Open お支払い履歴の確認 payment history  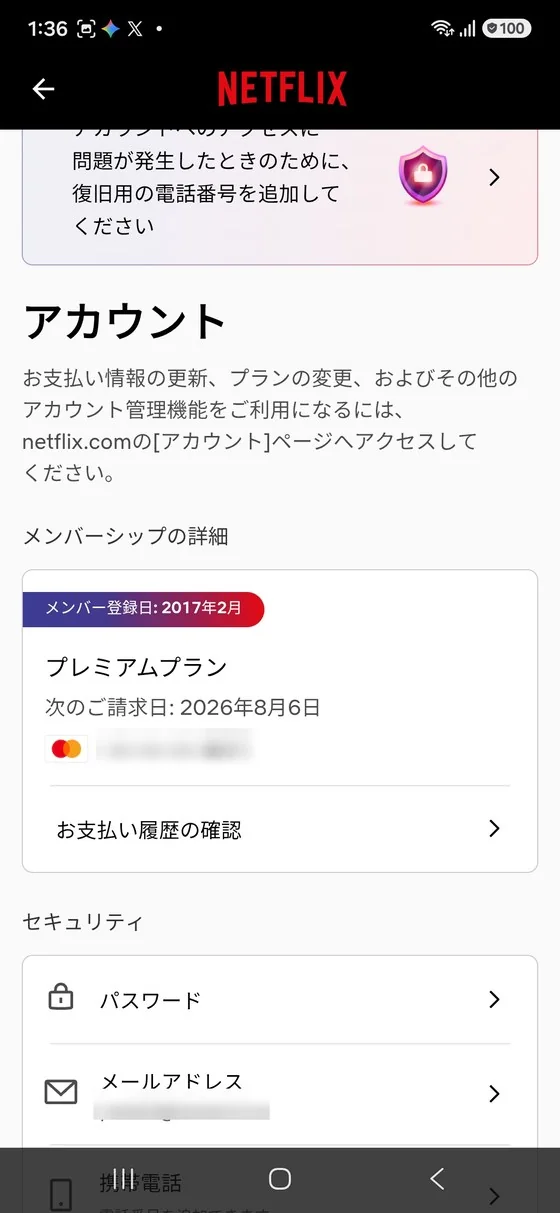pos(280,829)
